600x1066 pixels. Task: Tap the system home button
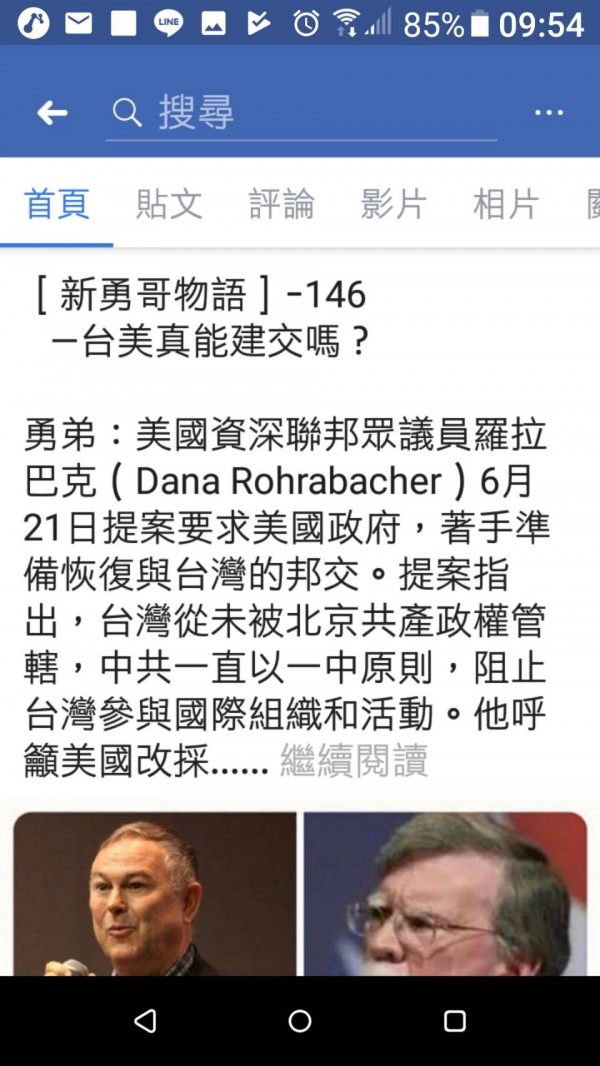(300, 1021)
